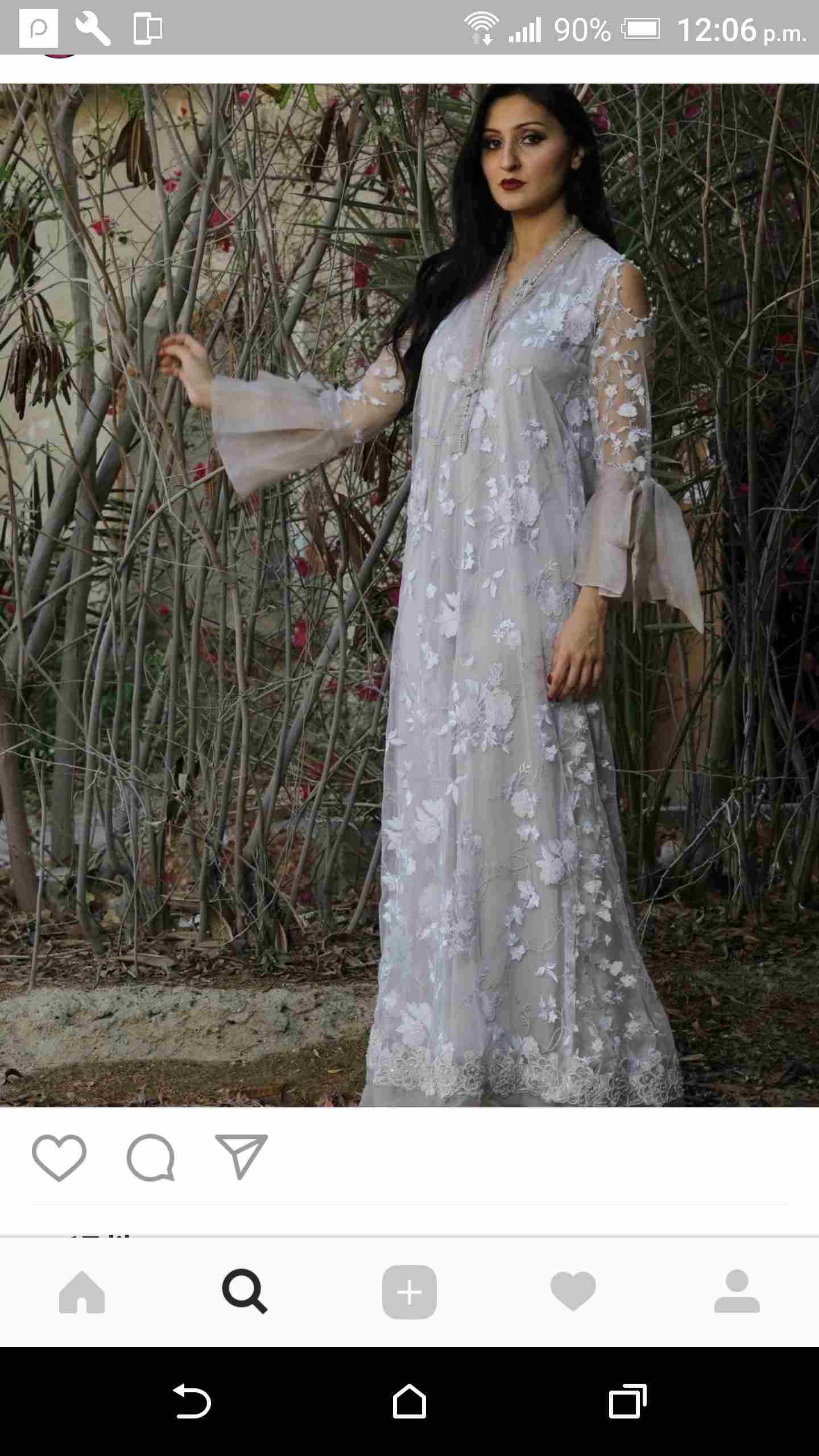Screen dimensions: 819x1456
Task: Go to the phone home screen
Action: pyautogui.click(x=409, y=1401)
